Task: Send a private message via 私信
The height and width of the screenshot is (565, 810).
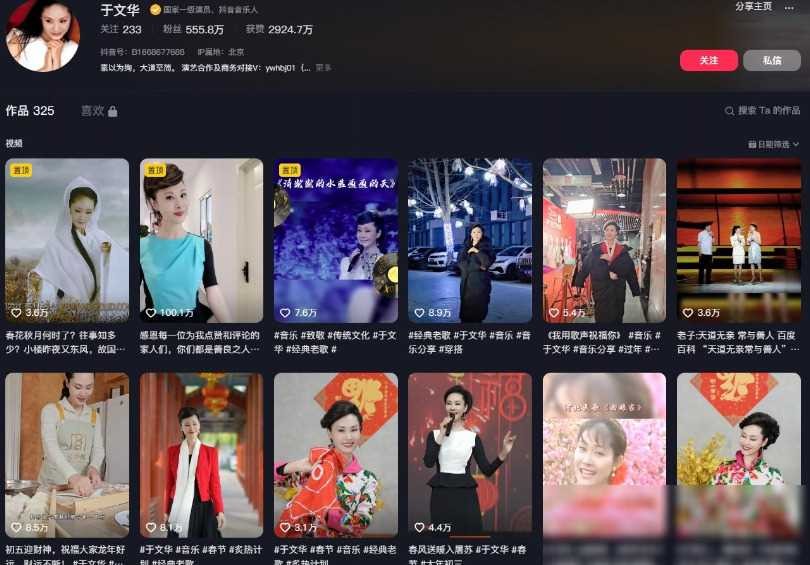Action: tap(771, 60)
